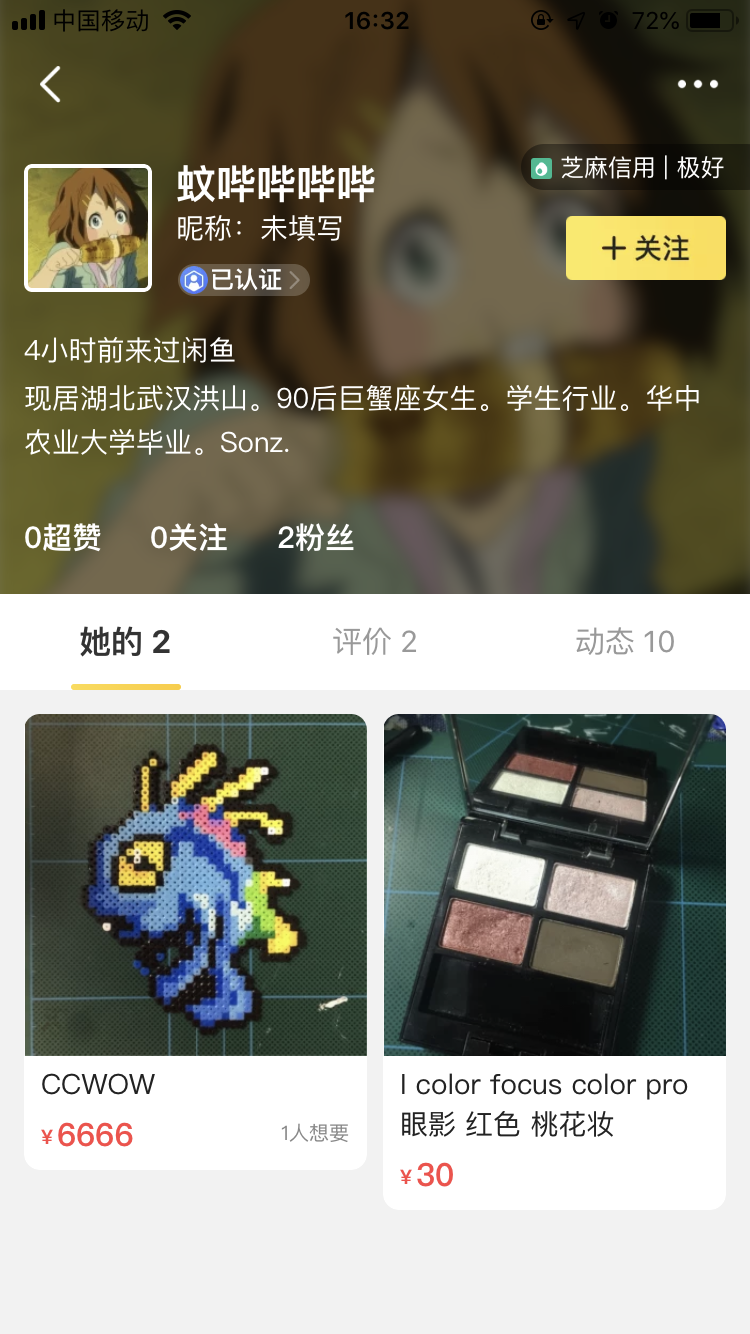Open the more options ellipsis menu

697,84
